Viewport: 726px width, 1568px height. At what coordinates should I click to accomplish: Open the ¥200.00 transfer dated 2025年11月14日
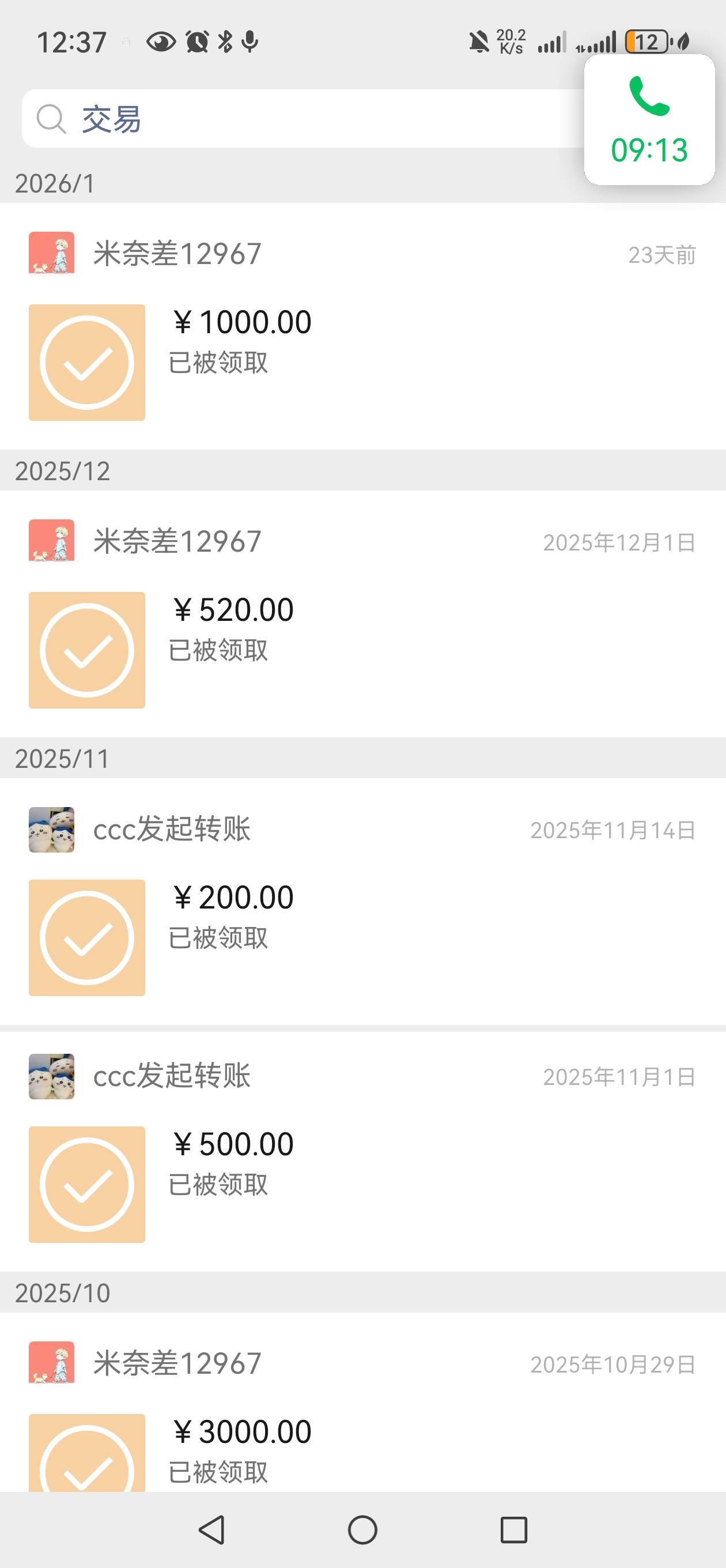[362, 902]
